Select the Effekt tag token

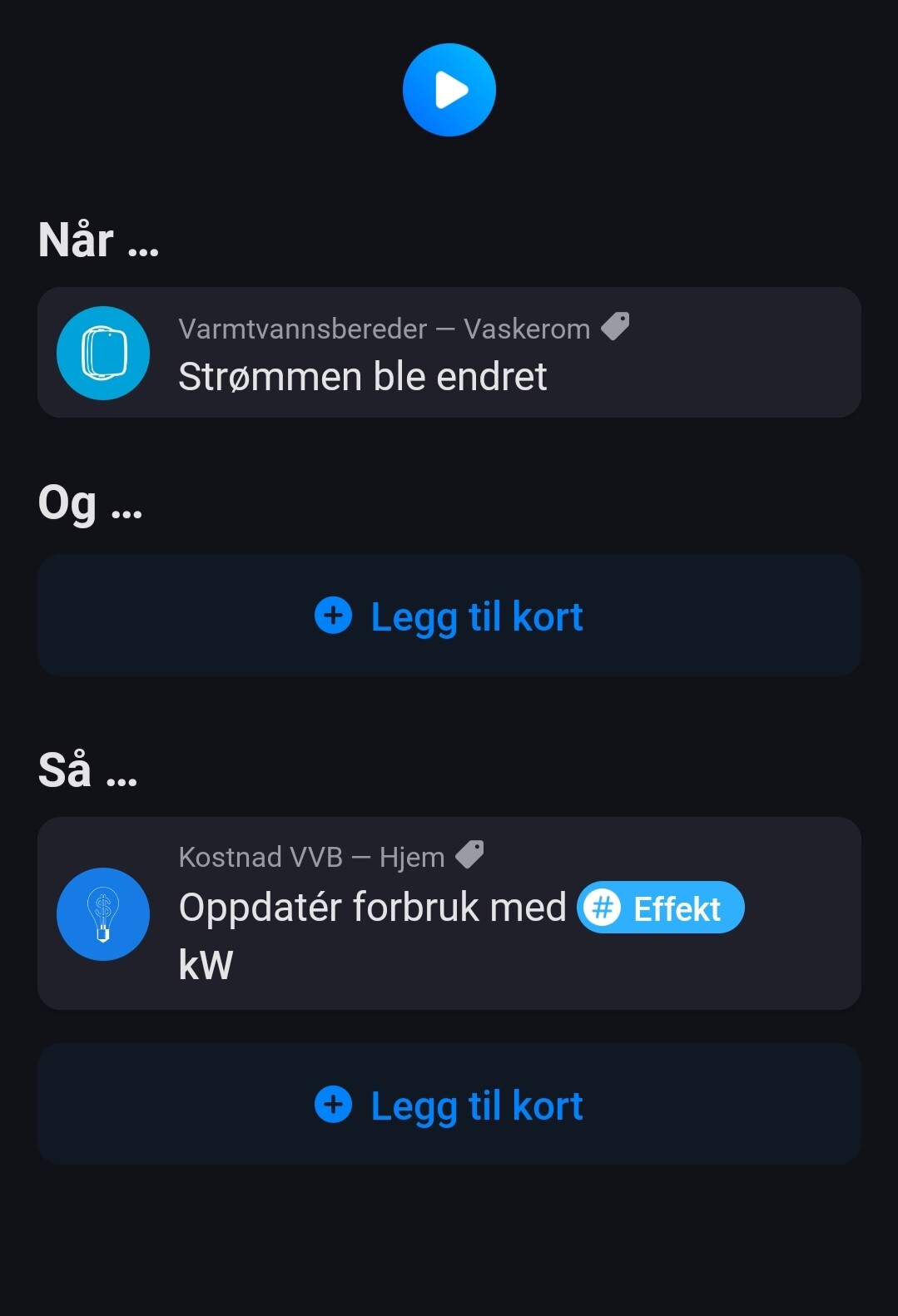coord(661,908)
